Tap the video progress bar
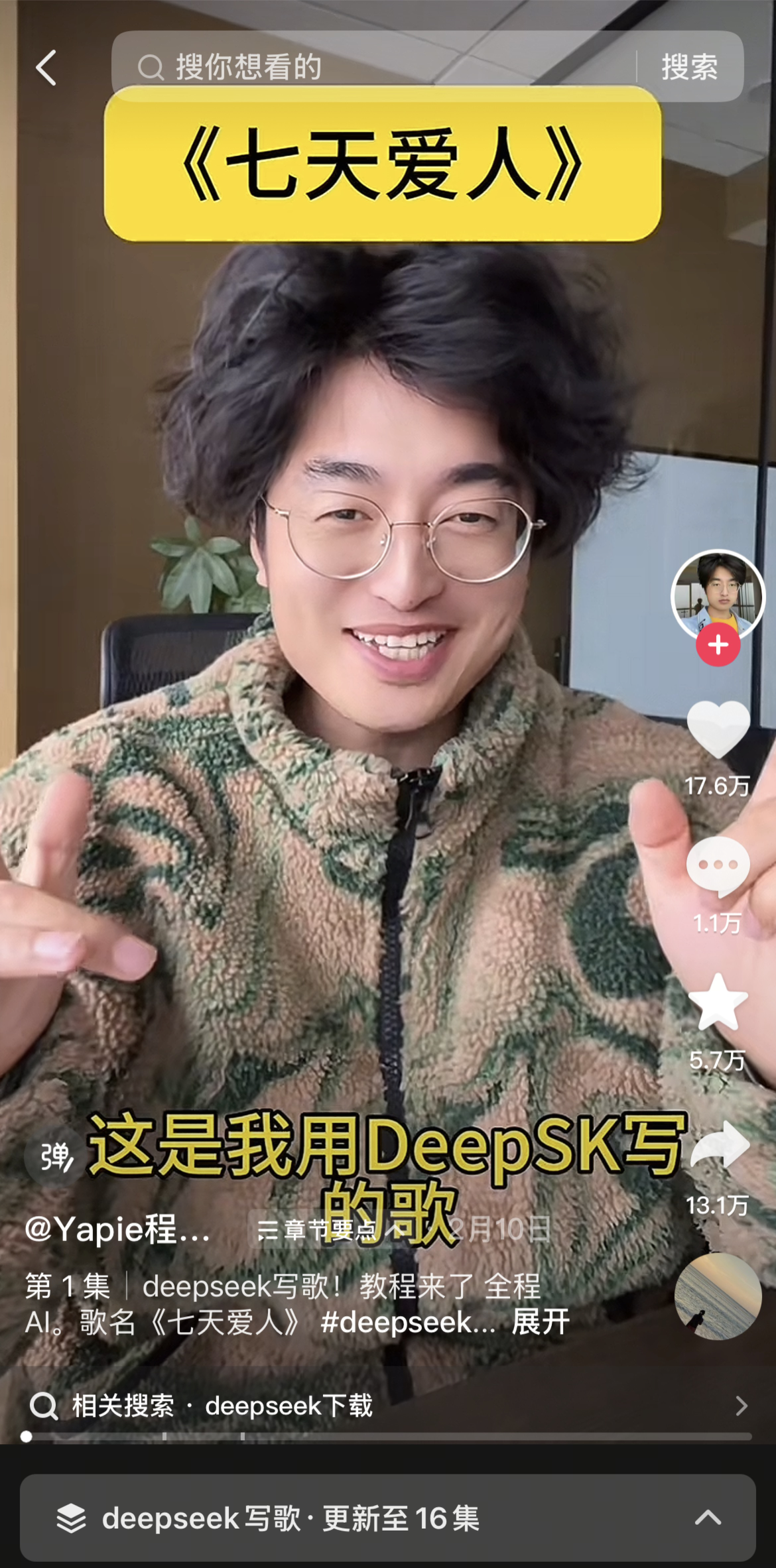 click(x=388, y=1436)
